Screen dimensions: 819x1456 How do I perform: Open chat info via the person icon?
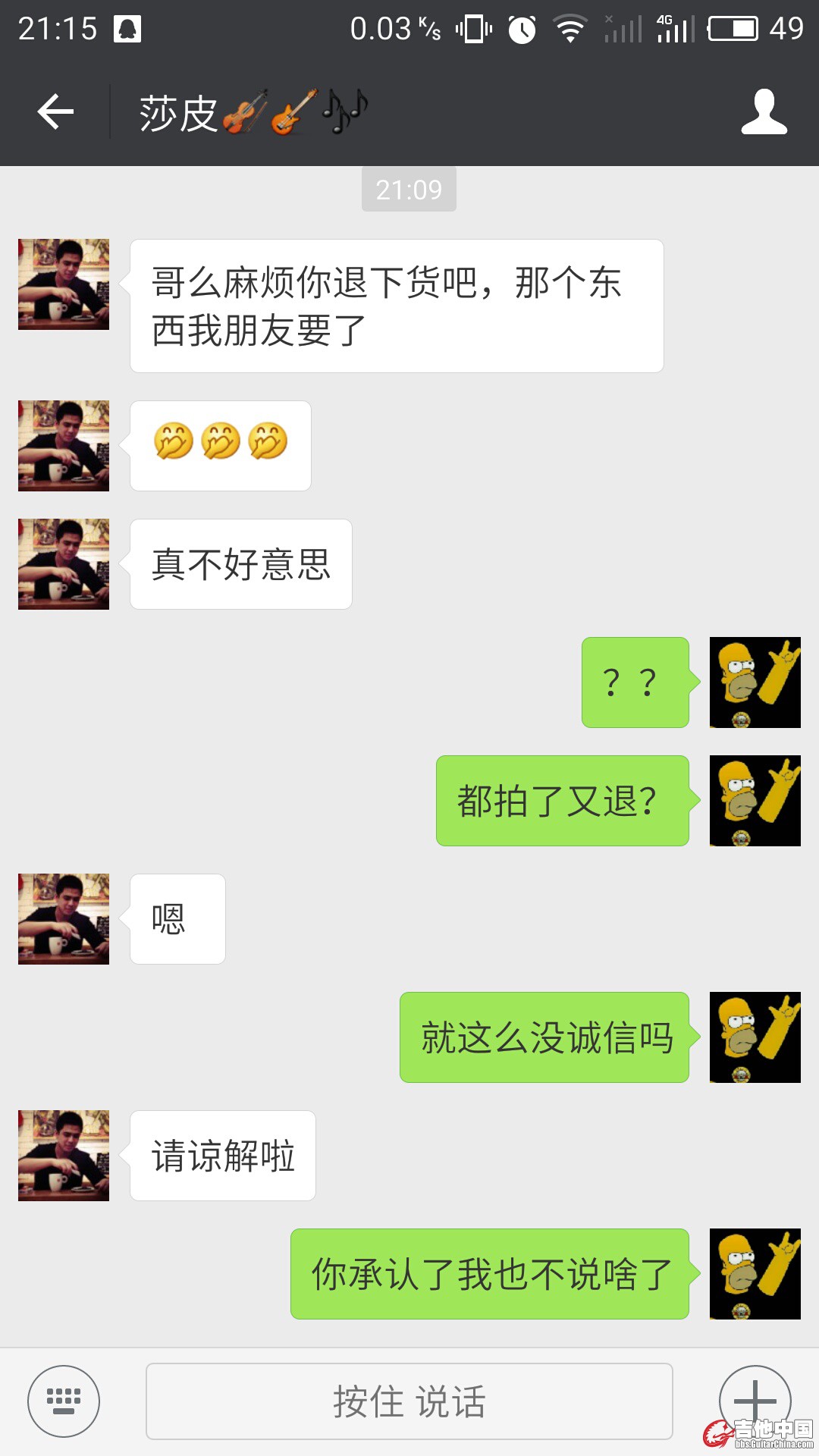pos(764,112)
